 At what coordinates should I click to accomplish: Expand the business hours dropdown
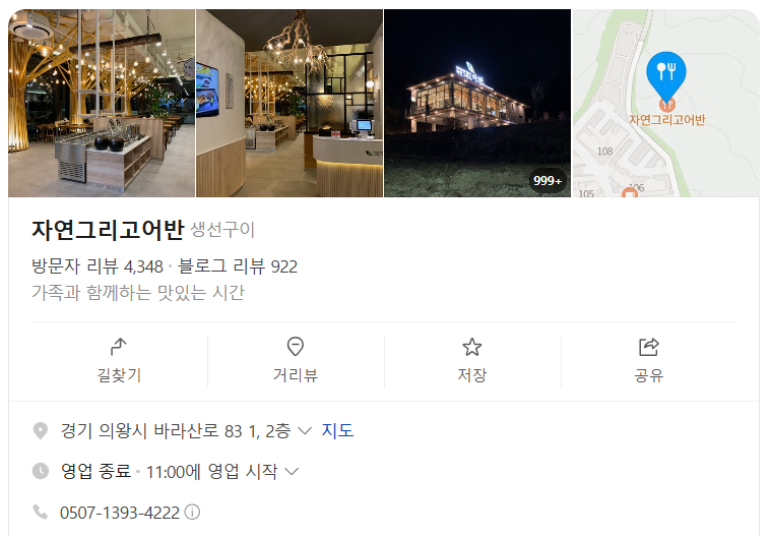(x=291, y=472)
